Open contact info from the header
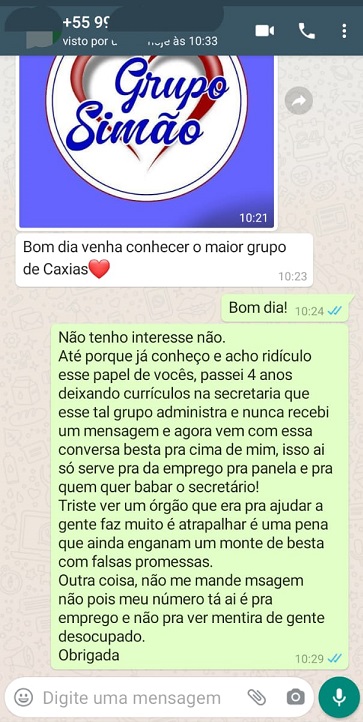Screen dimensions: 363x722 138,31
